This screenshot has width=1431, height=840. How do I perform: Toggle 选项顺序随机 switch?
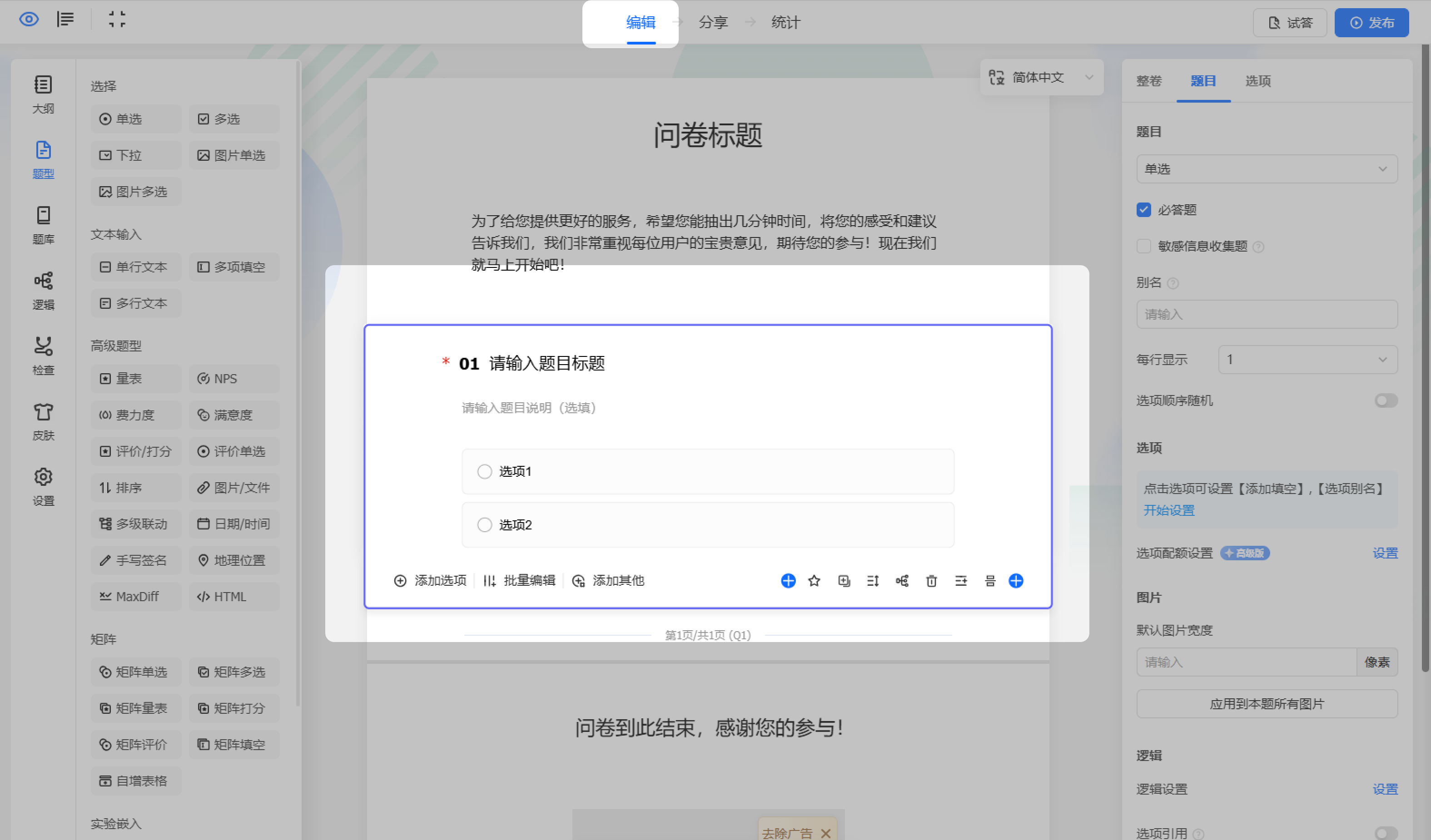[x=1386, y=400]
